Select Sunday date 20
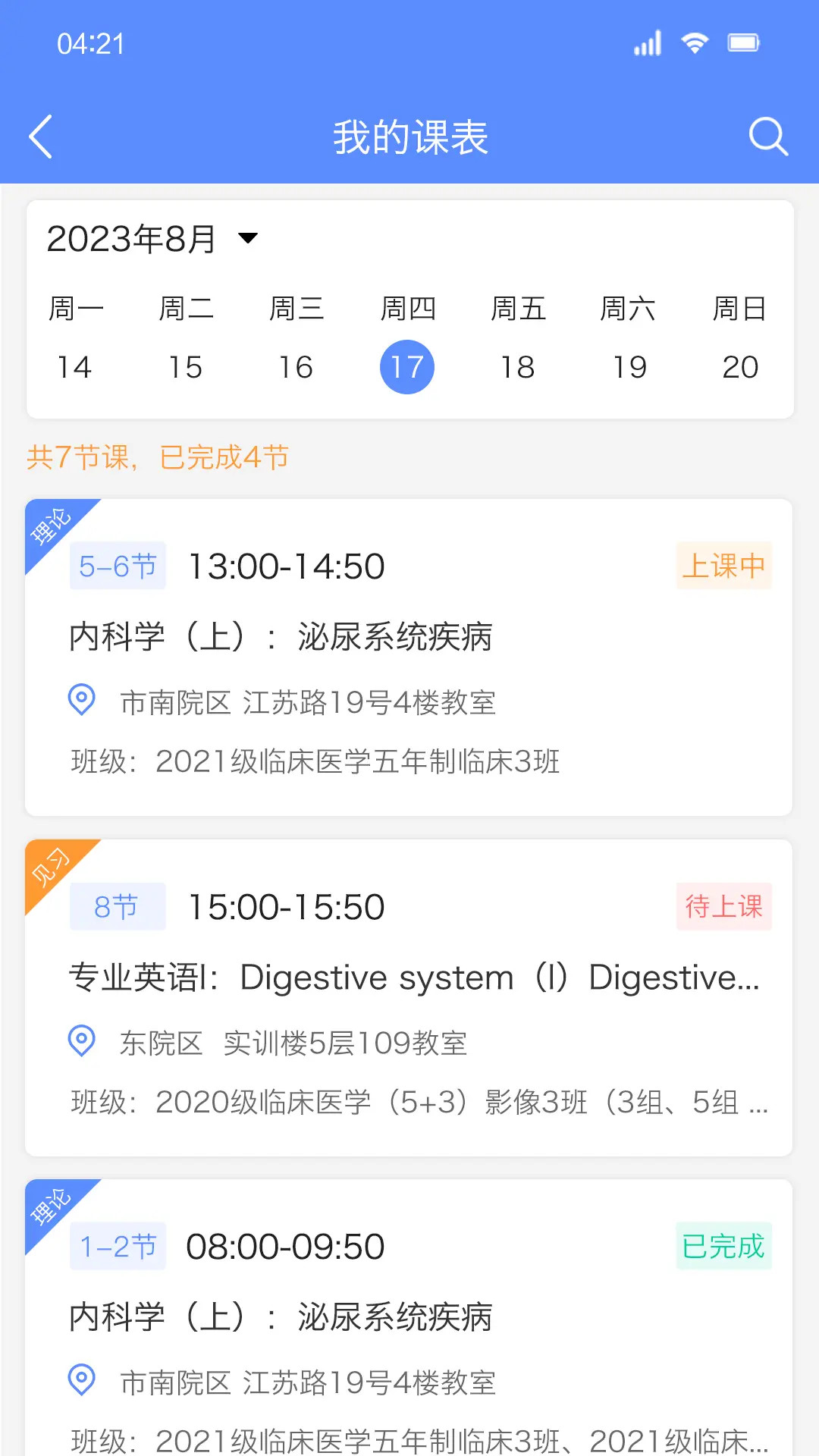819x1456 pixels. [x=741, y=366]
